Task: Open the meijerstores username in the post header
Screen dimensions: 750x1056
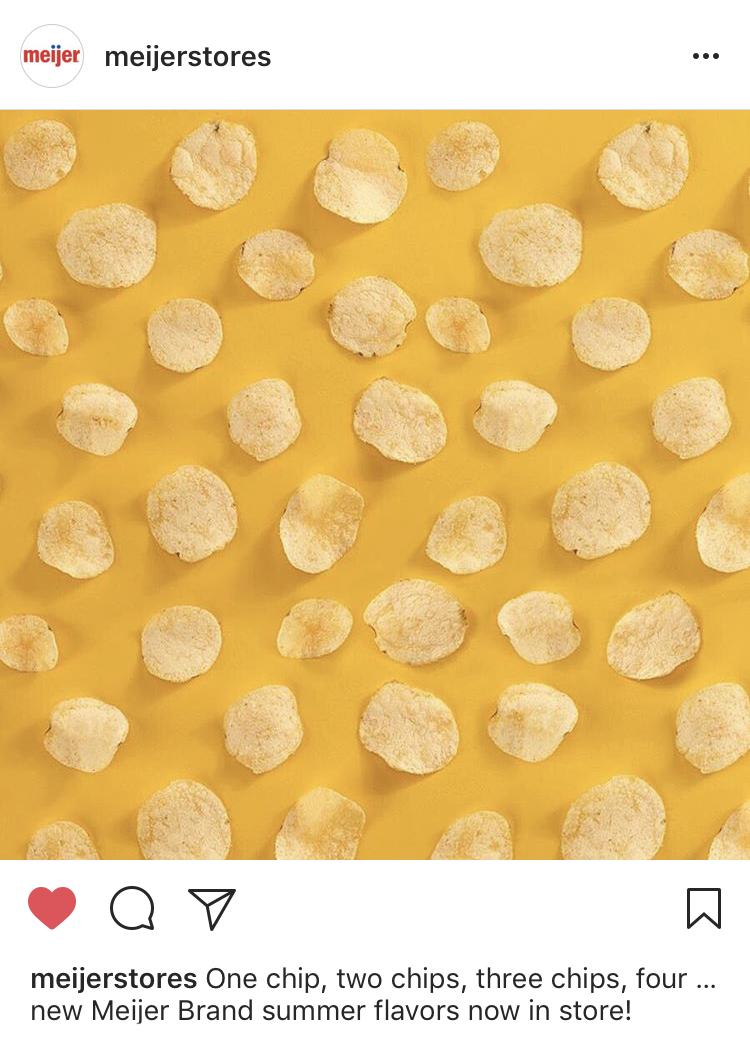Action: pos(187,57)
